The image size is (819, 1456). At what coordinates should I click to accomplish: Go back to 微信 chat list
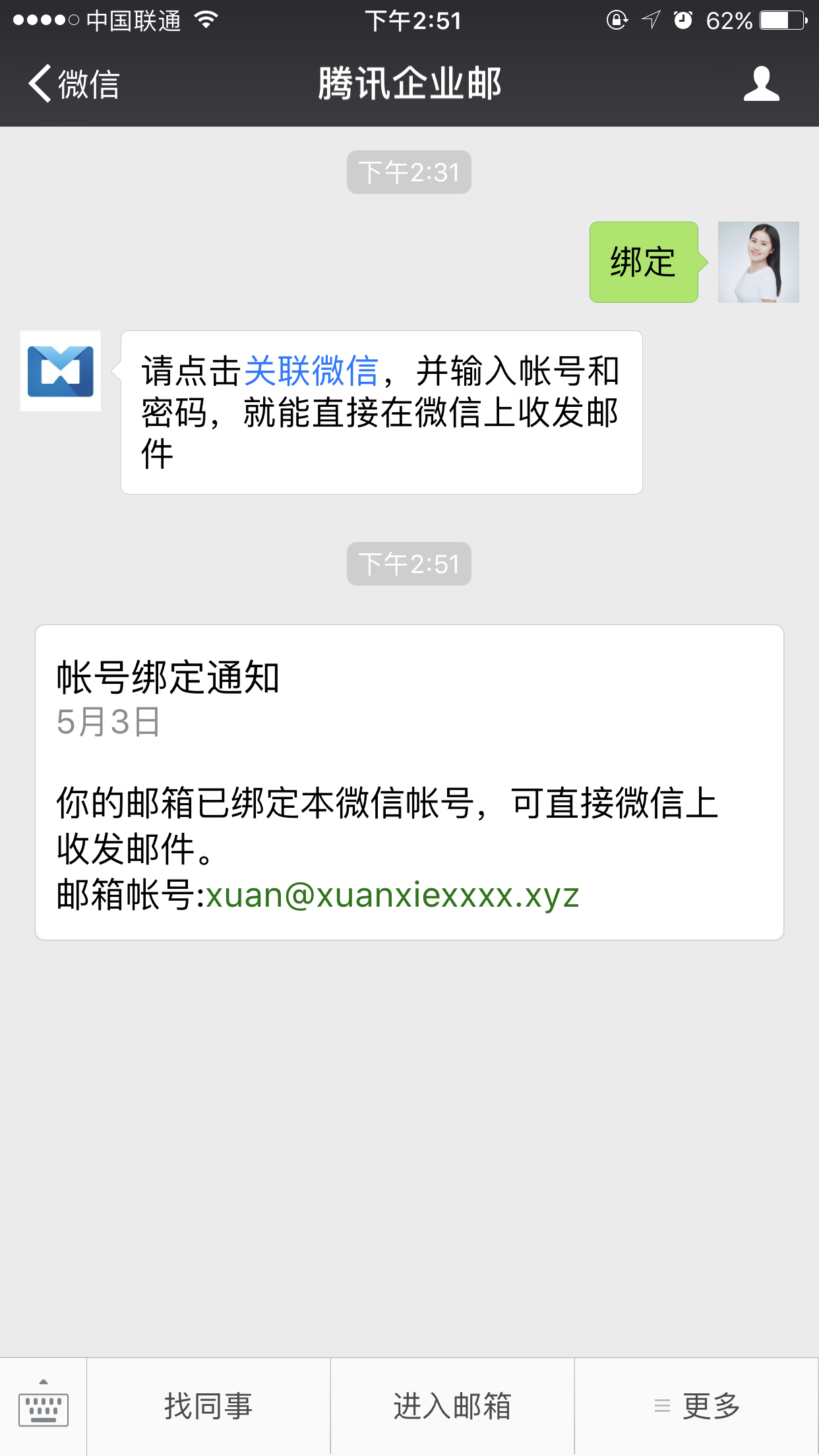74,84
